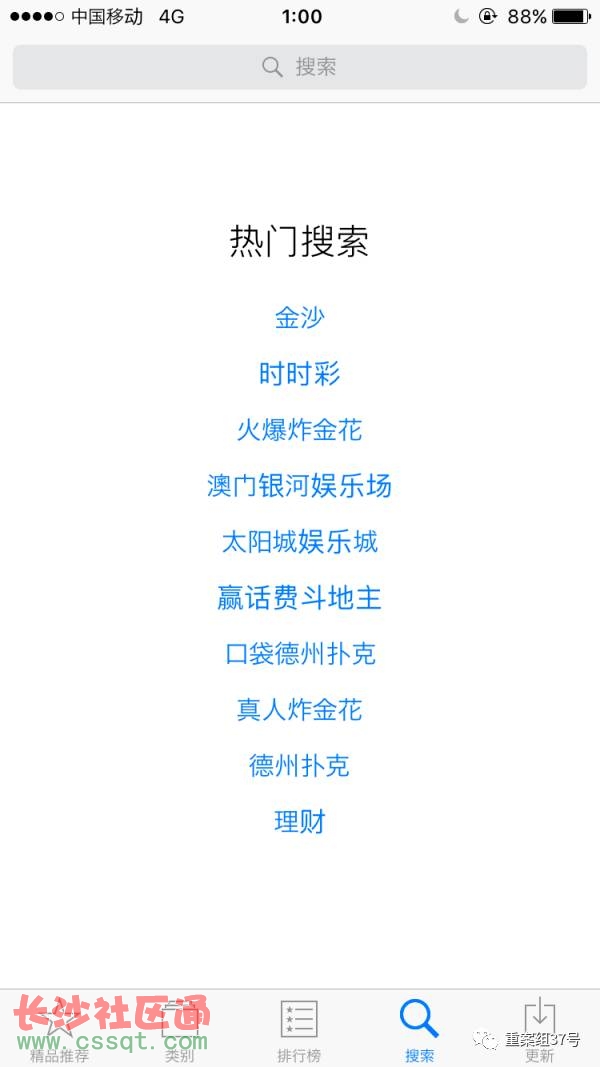
Task: Search for trending term 理财
Action: point(299,822)
